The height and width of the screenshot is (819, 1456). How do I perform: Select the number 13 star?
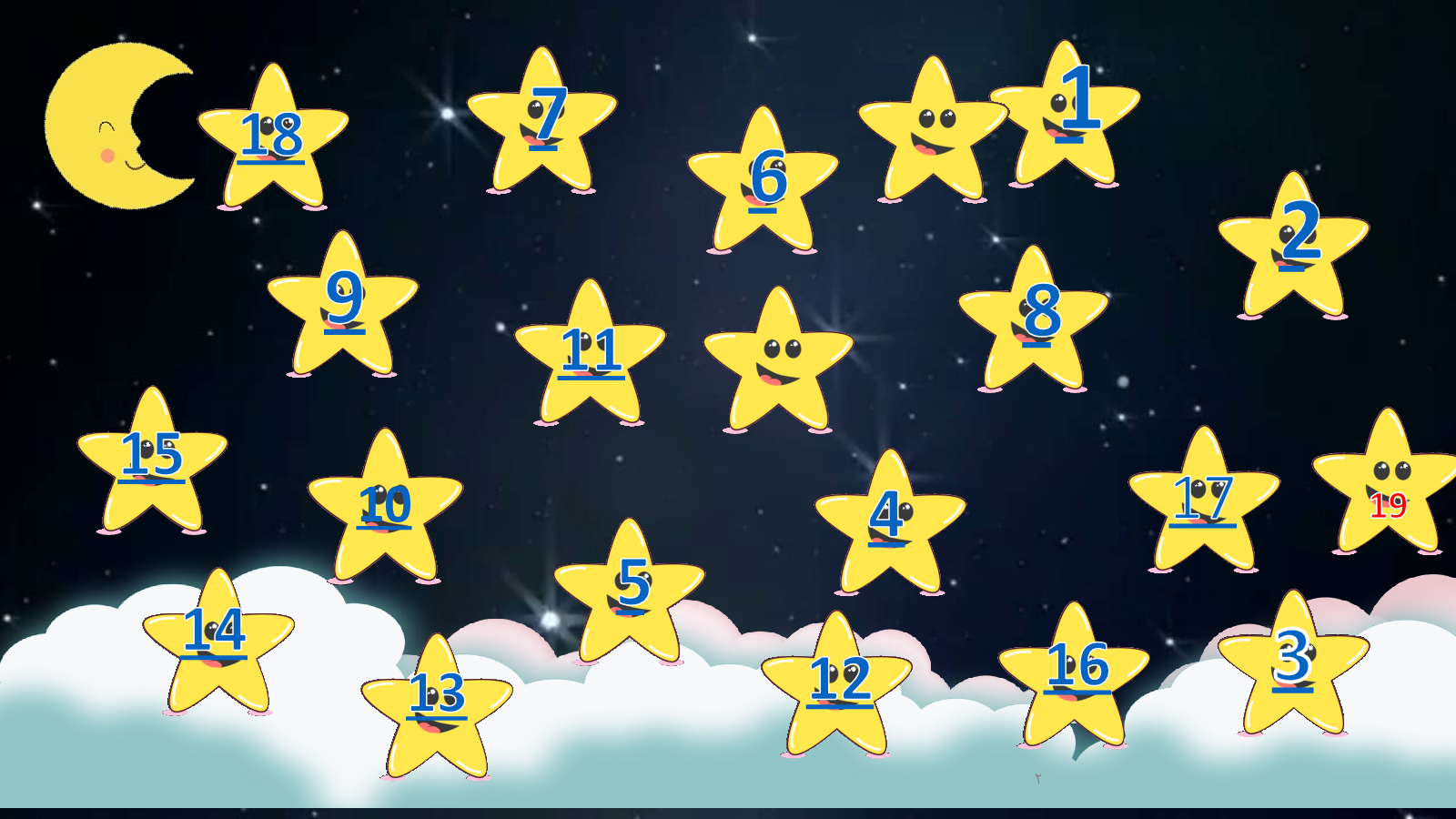pyautogui.click(x=437, y=694)
